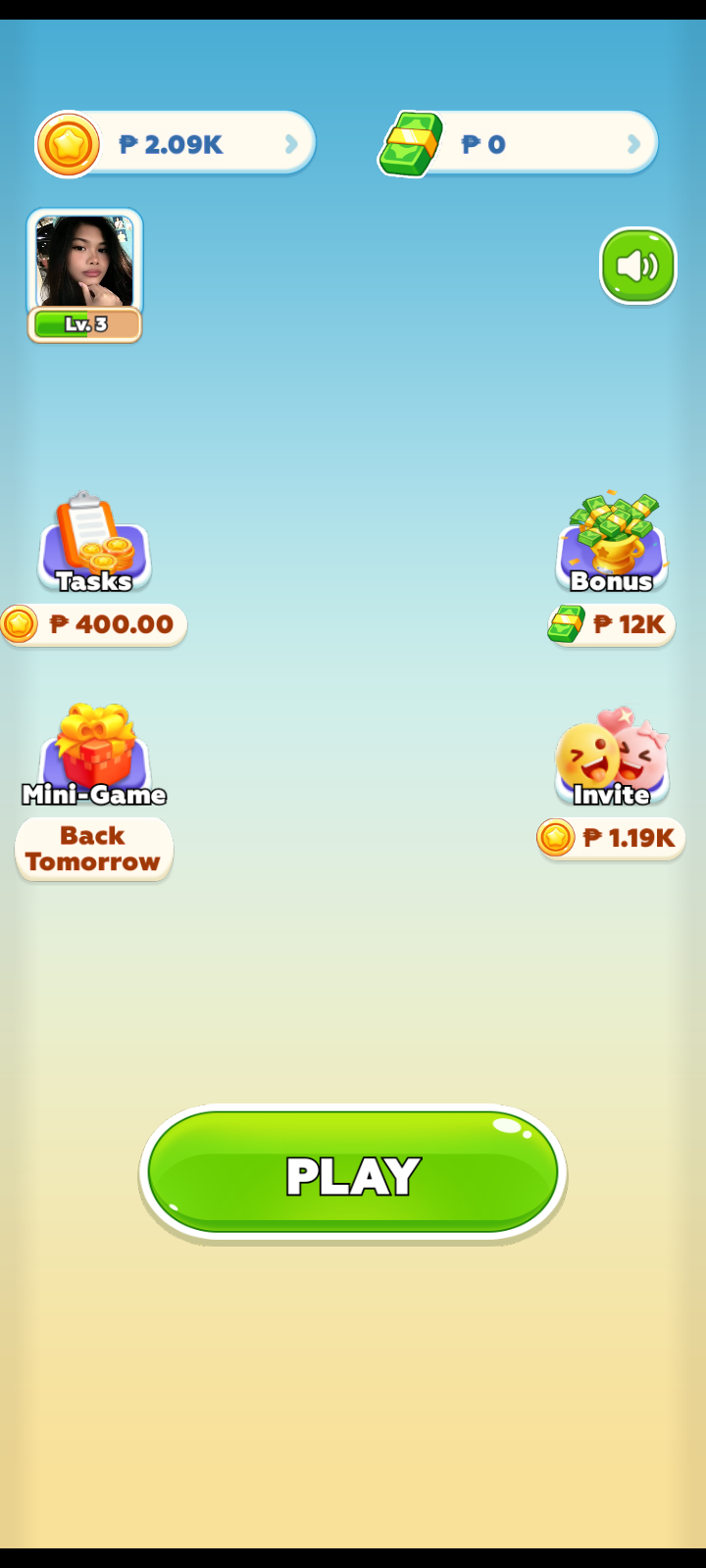Open the cash balance showing ₱ 0
706x1568 pixels.
[x=518, y=145]
